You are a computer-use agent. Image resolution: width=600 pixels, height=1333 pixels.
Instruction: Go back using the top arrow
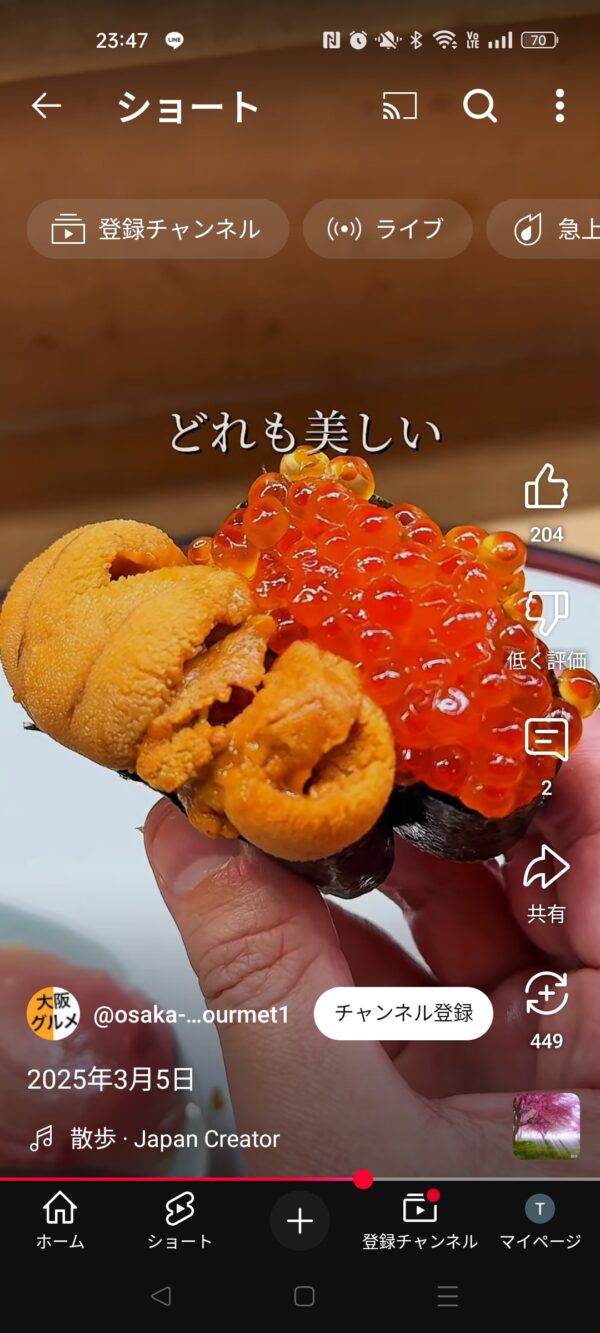pos(46,106)
